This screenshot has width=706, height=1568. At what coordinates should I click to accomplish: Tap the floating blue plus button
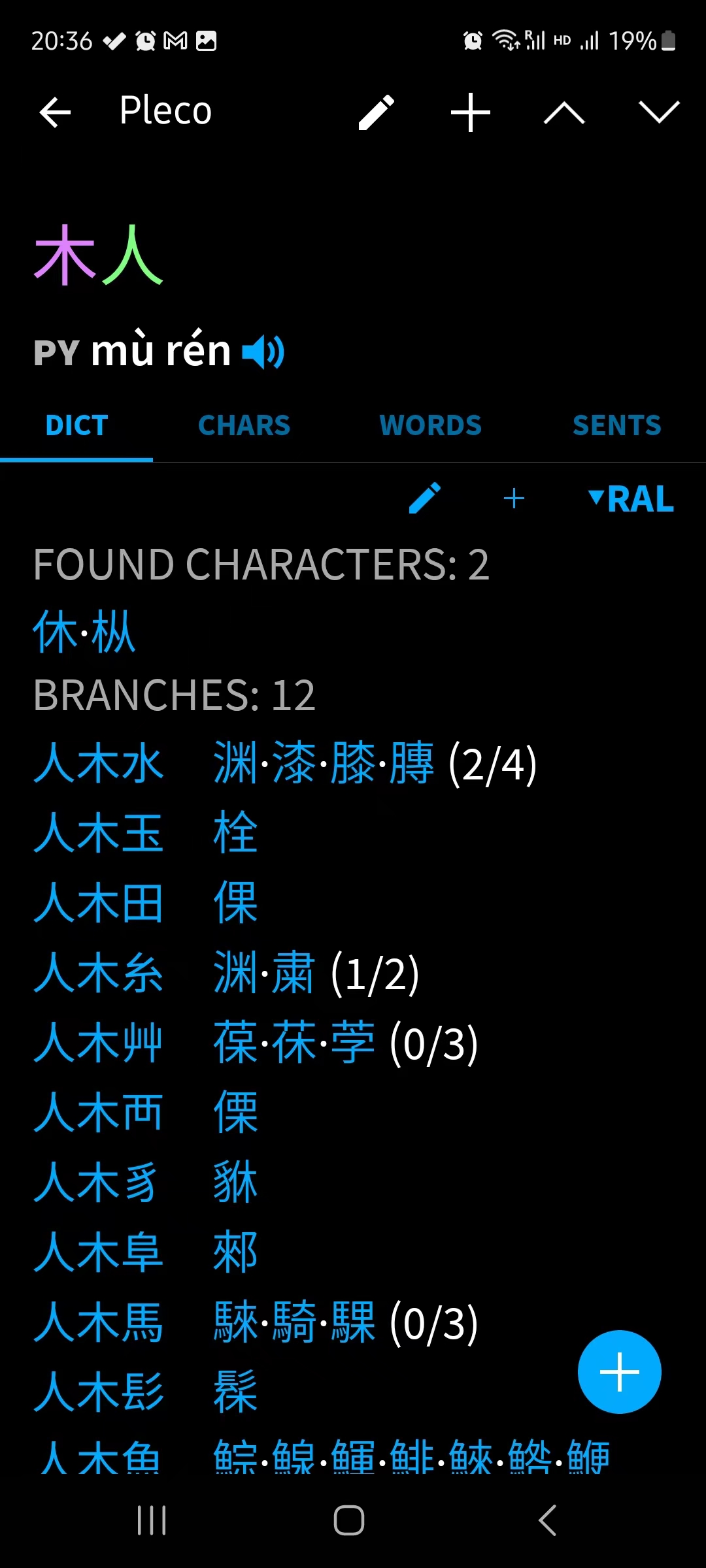pyautogui.click(x=619, y=1372)
